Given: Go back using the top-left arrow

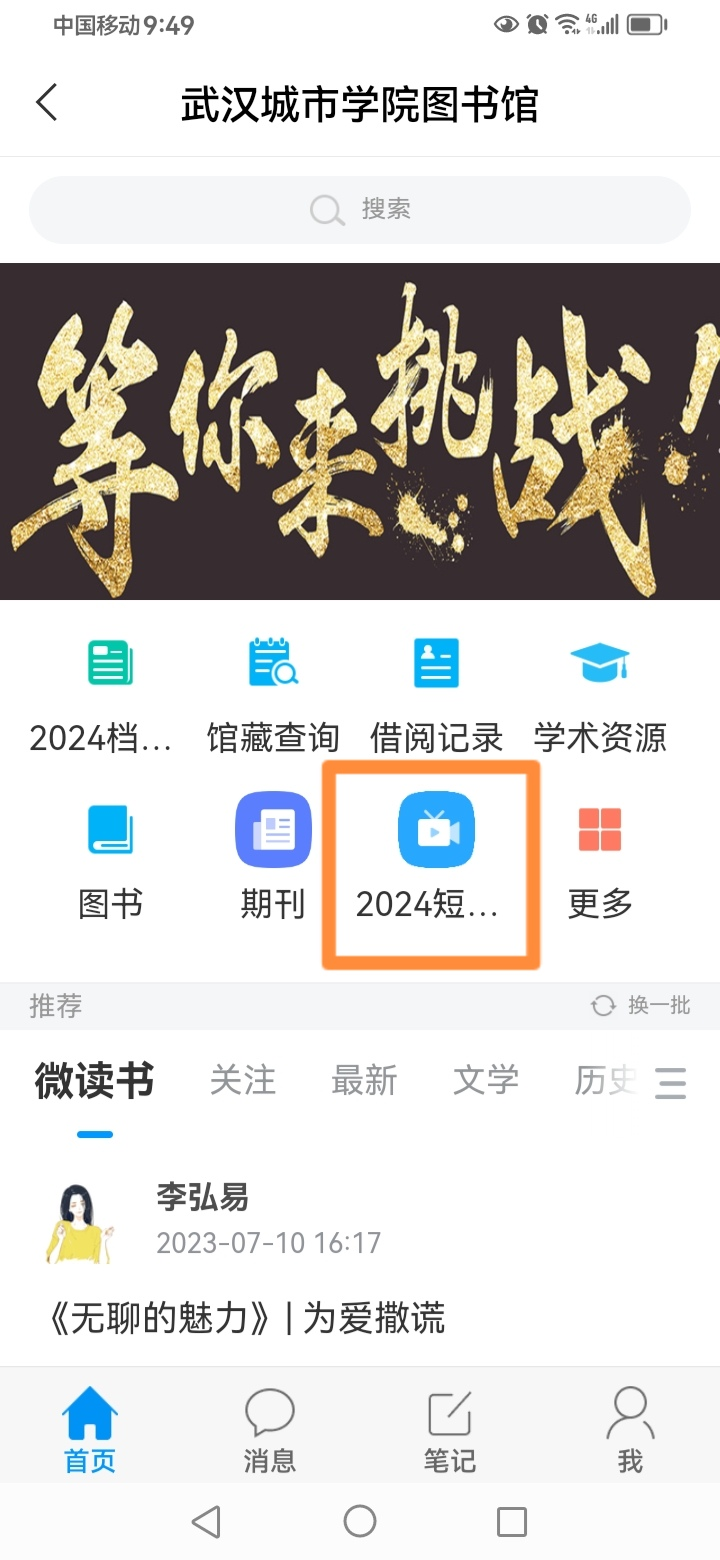Looking at the screenshot, I should point(47,103).
